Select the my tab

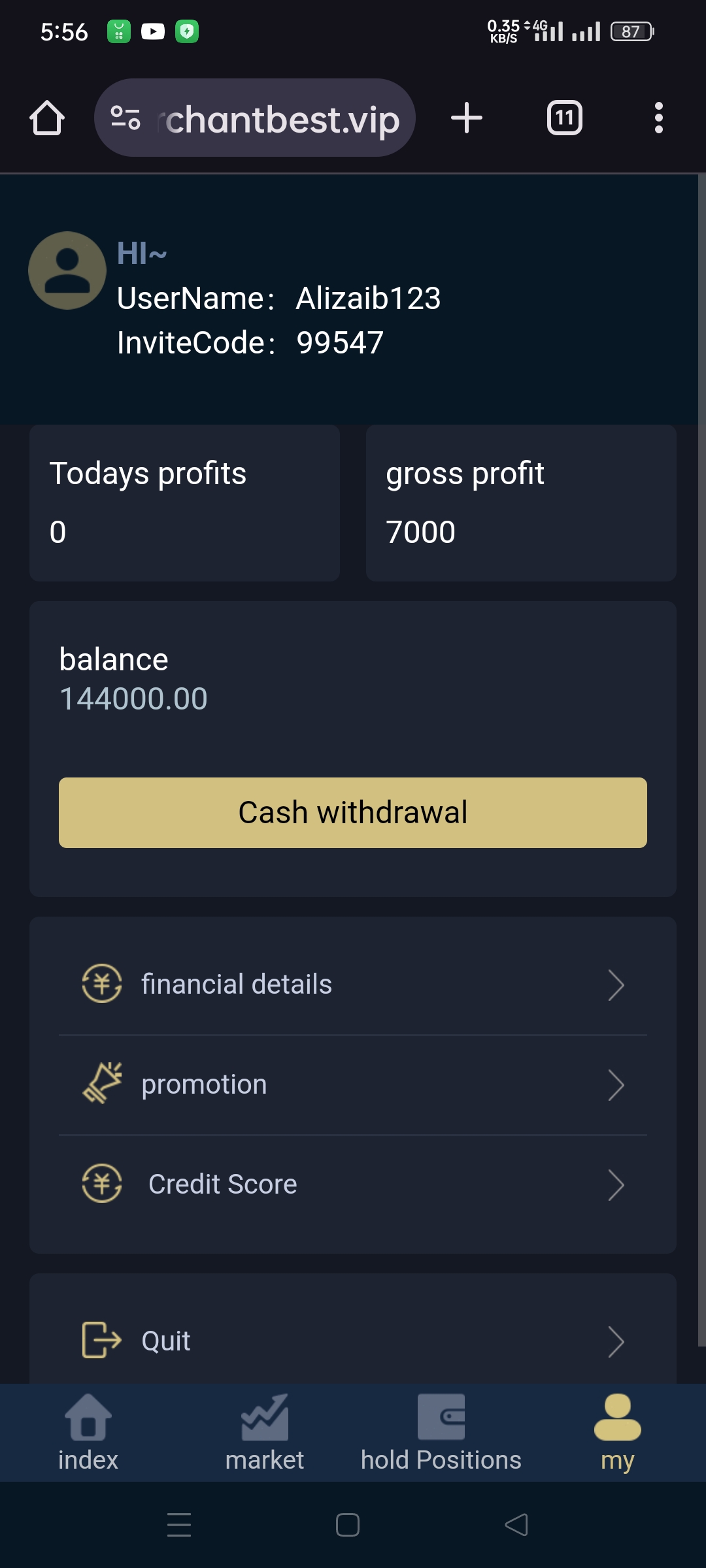point(618,1432)
